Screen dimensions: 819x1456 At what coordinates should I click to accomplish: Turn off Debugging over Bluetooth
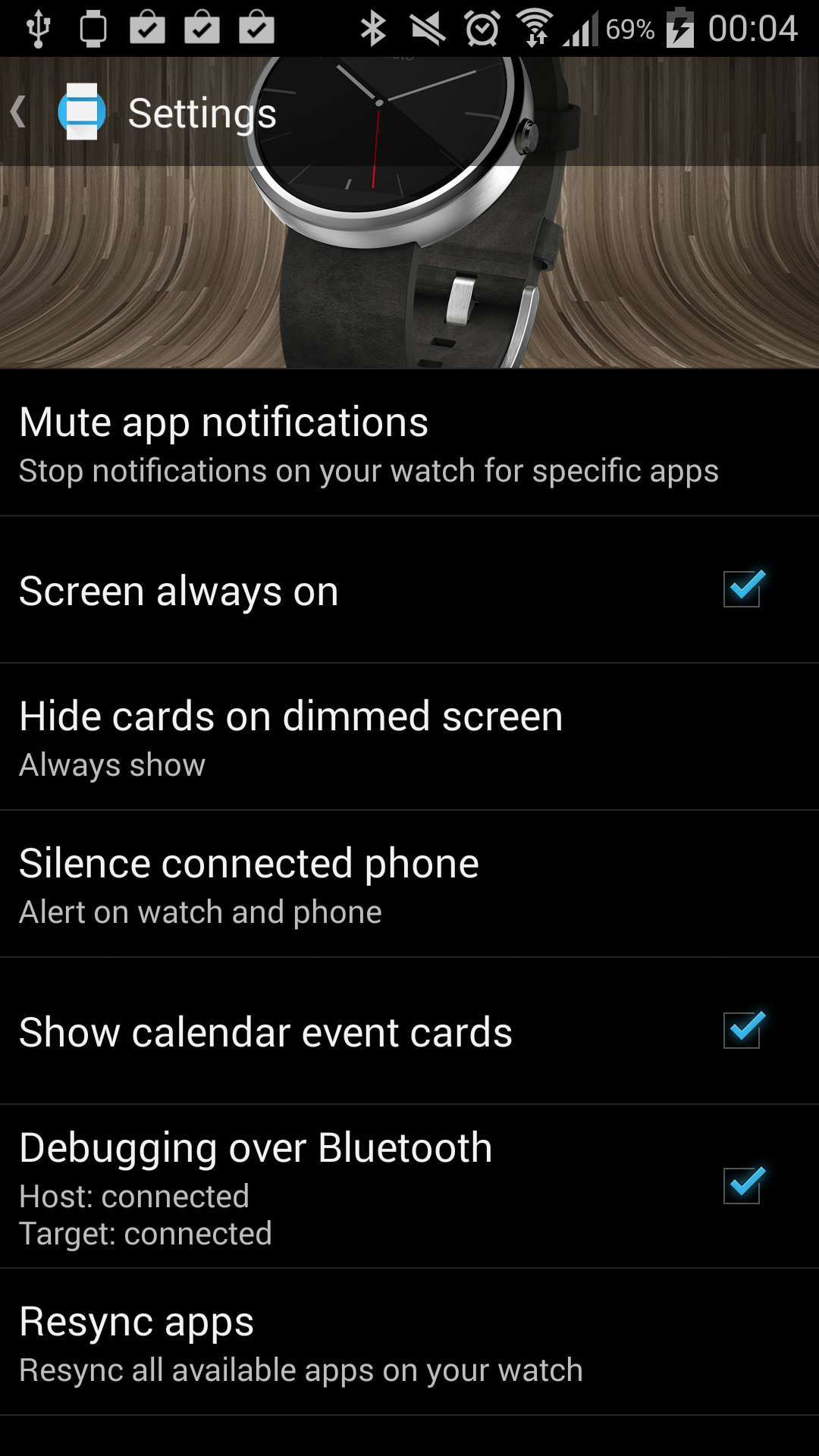coord(742,1185)
